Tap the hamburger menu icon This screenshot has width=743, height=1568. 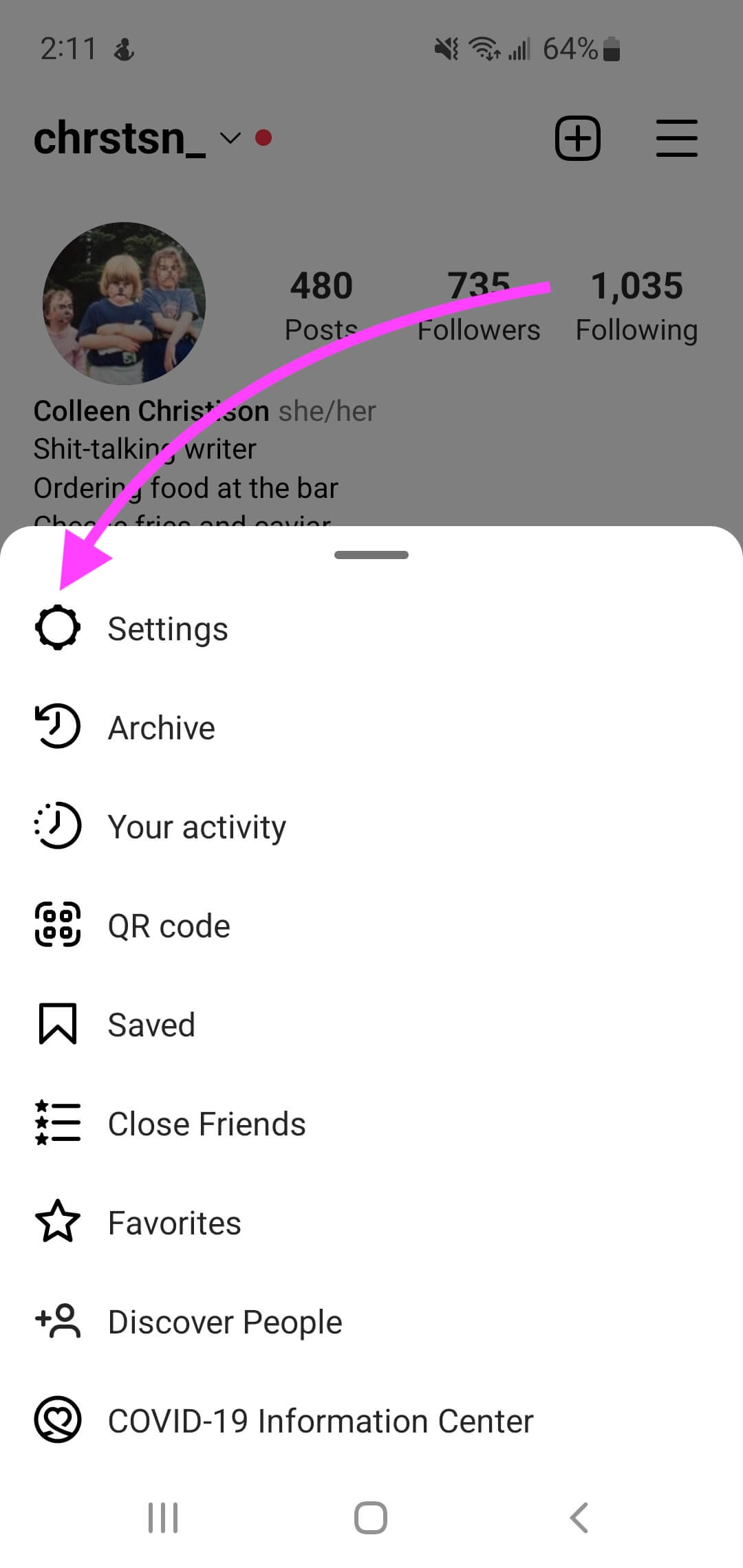pos(676,138)
